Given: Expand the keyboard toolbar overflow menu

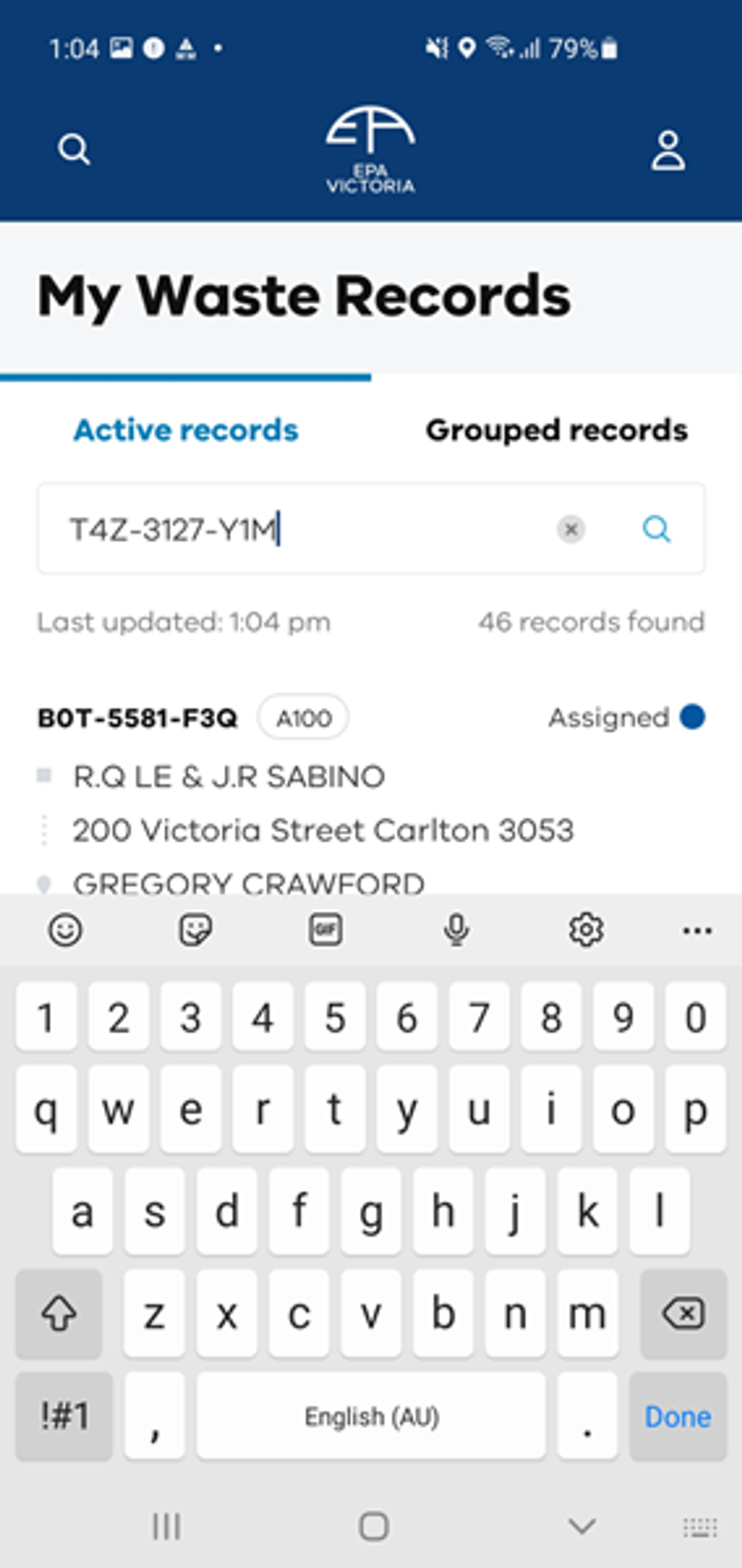Looking at the screenshot, I should pyautogui.click(x=697, y=929).
